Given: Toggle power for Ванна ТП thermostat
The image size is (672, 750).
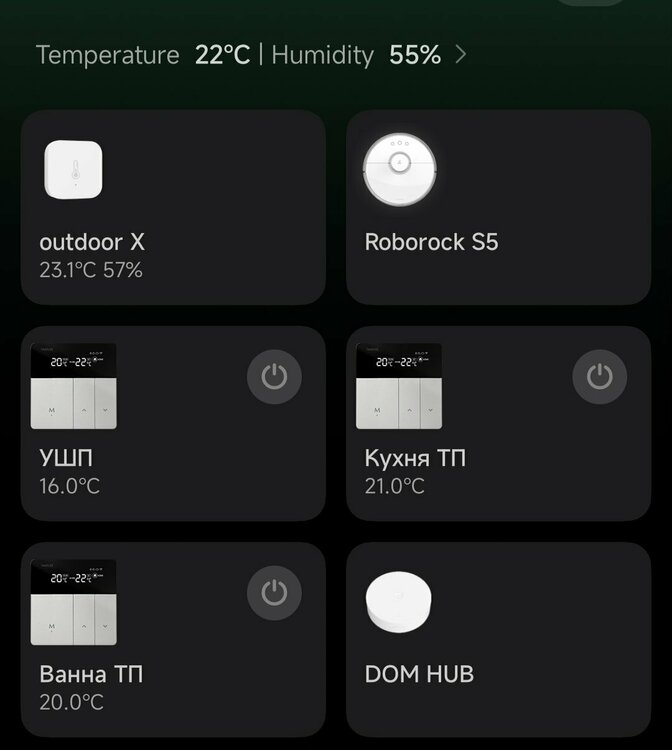Looking at the screenshot, I should 274,593.
